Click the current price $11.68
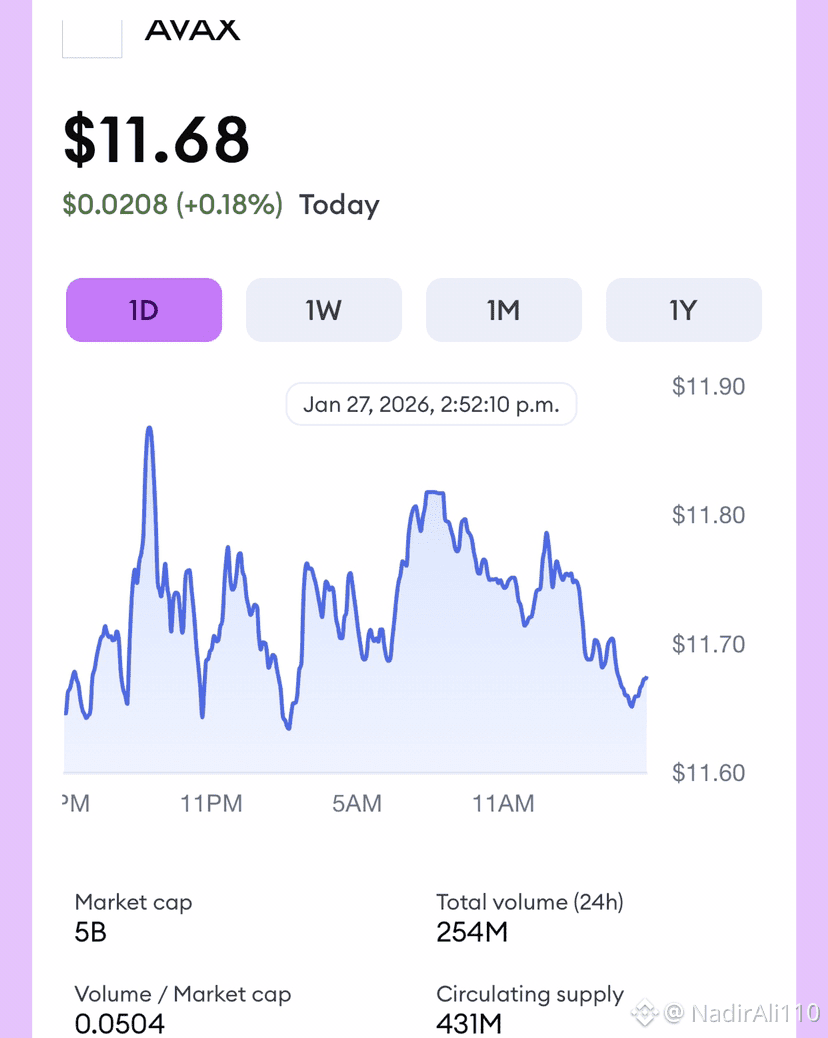828x1038 pixels. tap(156, 141)
